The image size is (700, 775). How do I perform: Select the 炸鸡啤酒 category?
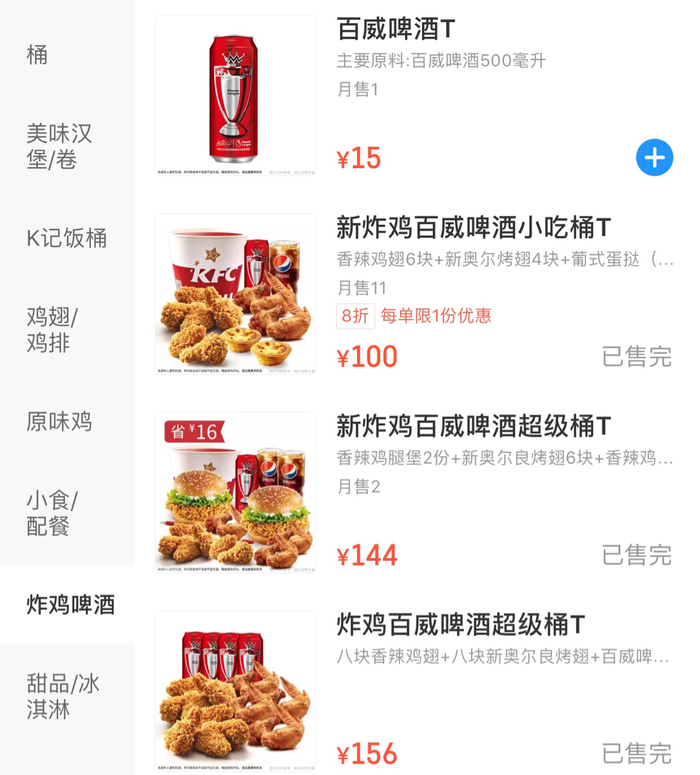tap(70, 604)
